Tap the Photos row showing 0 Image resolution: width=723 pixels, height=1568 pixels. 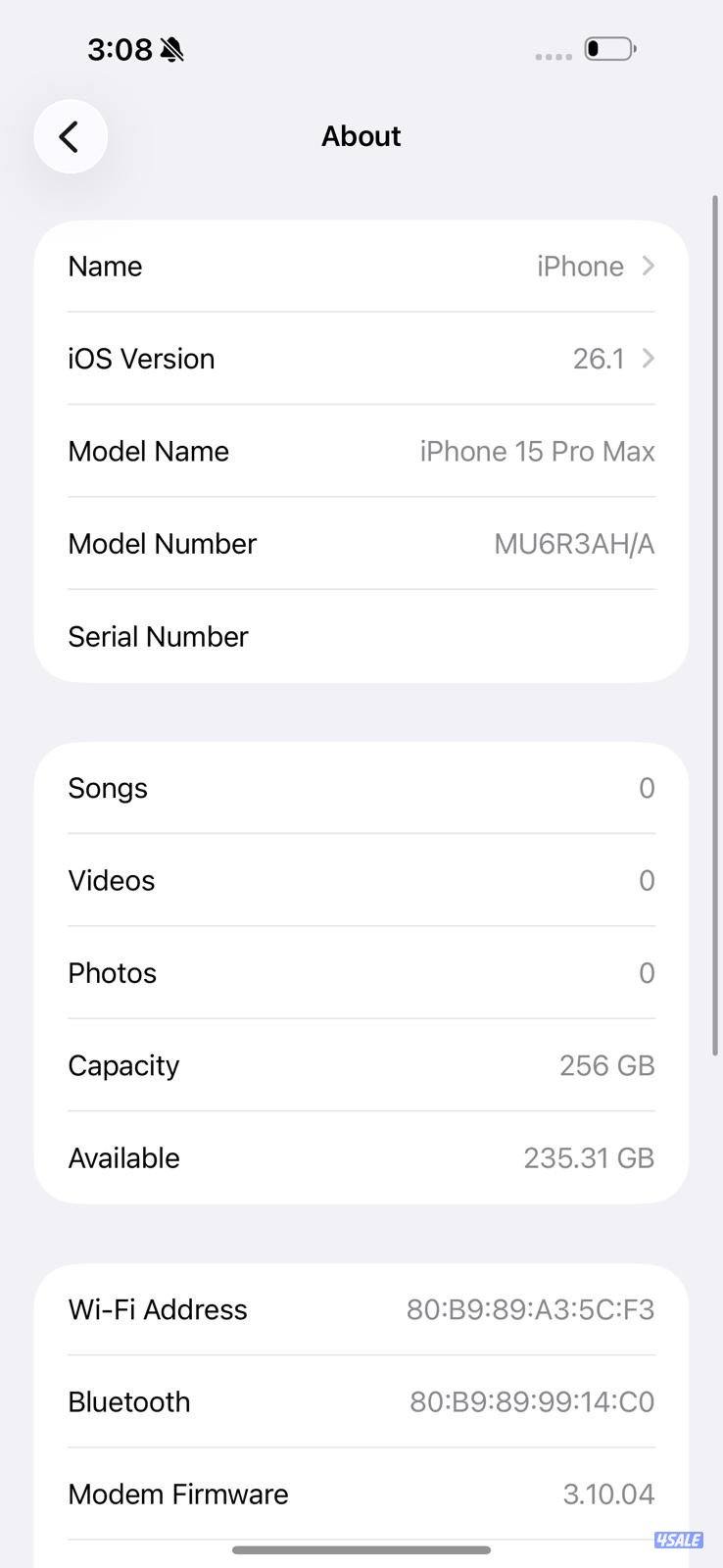(361, 972)
